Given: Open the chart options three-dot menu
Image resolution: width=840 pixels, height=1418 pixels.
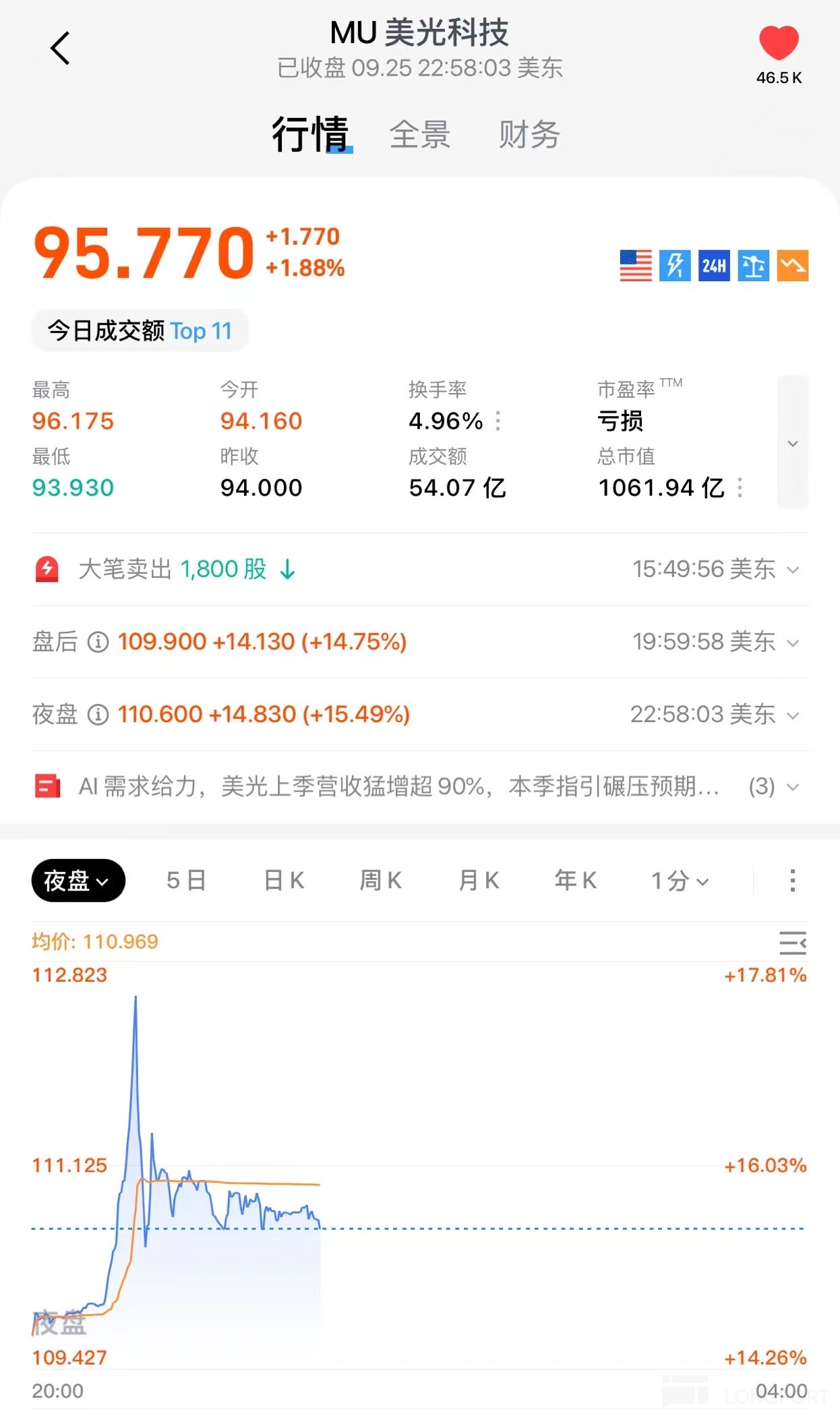Looking at the screenshot, I should (793, 880).
